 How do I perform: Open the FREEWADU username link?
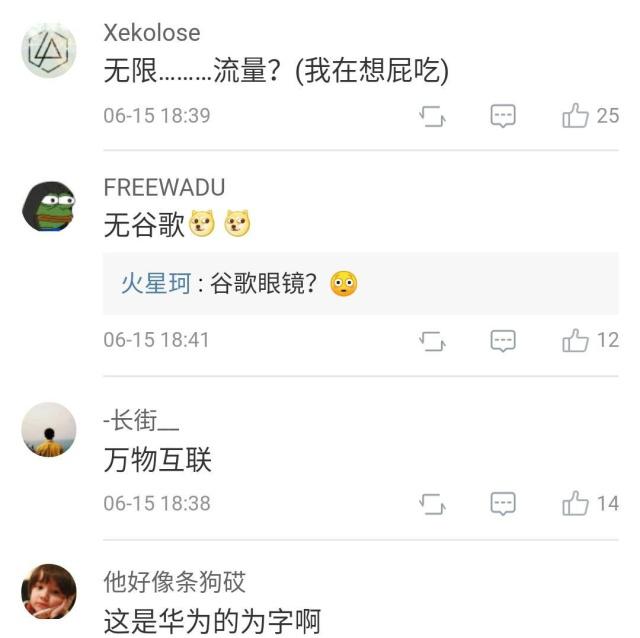(x=164, y=188)
